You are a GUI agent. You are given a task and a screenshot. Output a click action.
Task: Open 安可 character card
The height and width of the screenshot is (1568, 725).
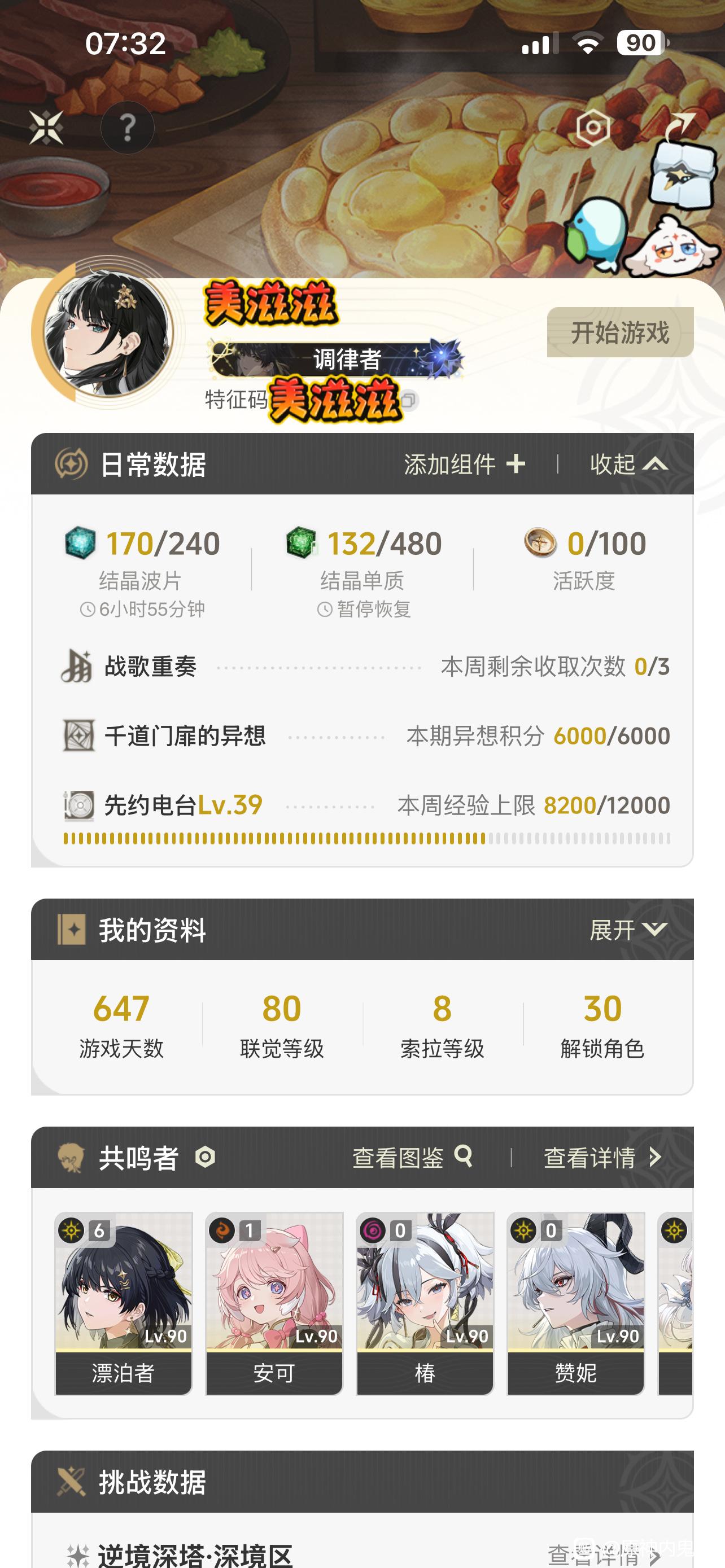coord(274,1303)
